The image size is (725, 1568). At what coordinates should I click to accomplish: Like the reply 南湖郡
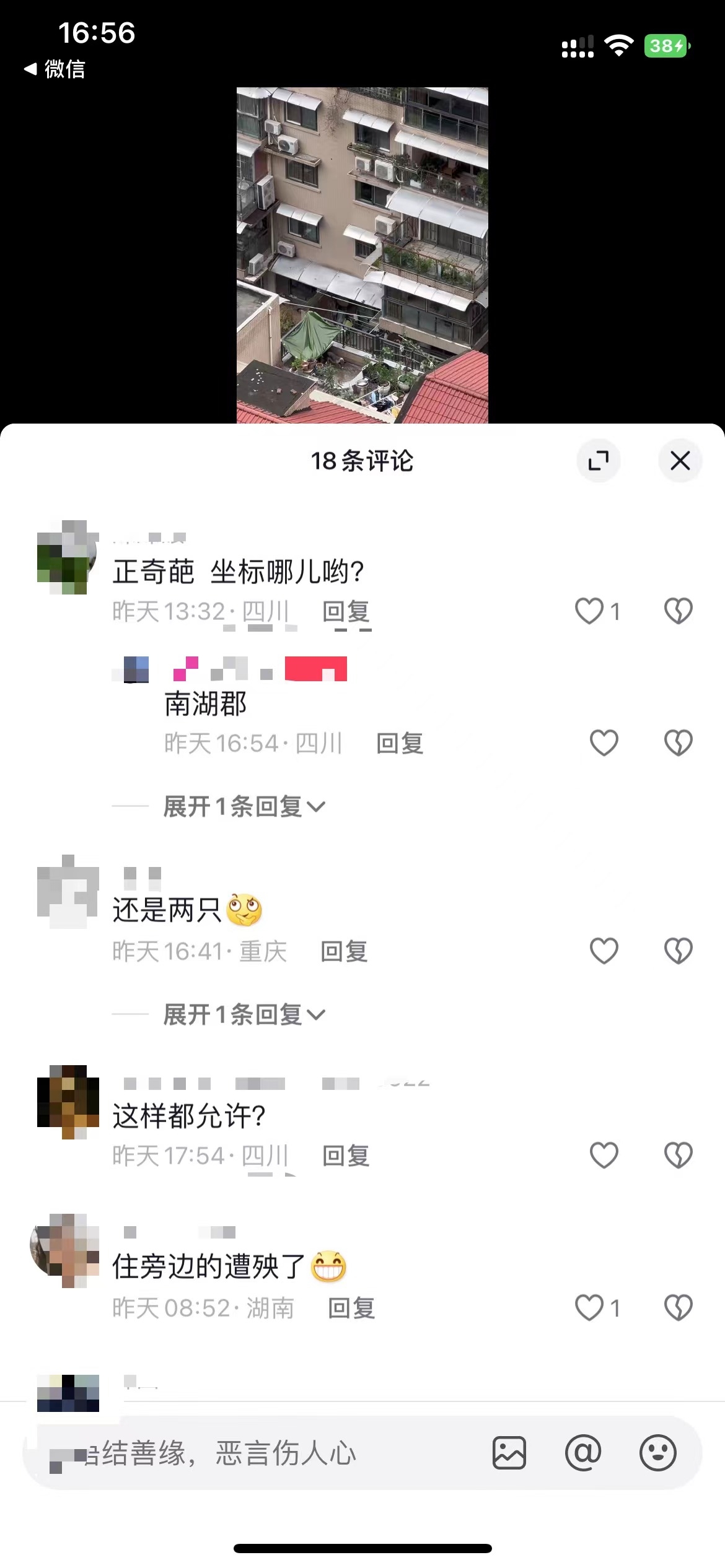604,743
